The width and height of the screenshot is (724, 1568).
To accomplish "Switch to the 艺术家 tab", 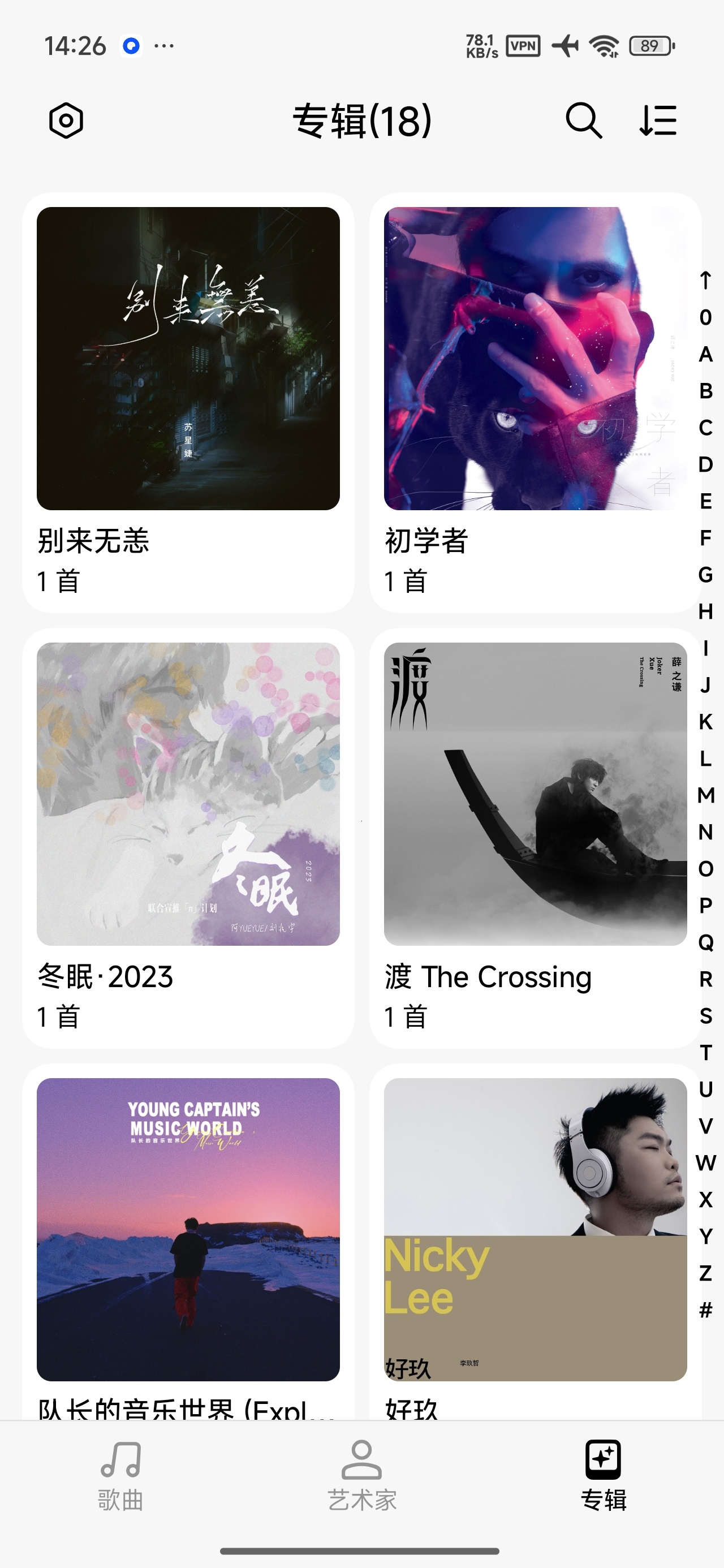I will pos(361,1475).
